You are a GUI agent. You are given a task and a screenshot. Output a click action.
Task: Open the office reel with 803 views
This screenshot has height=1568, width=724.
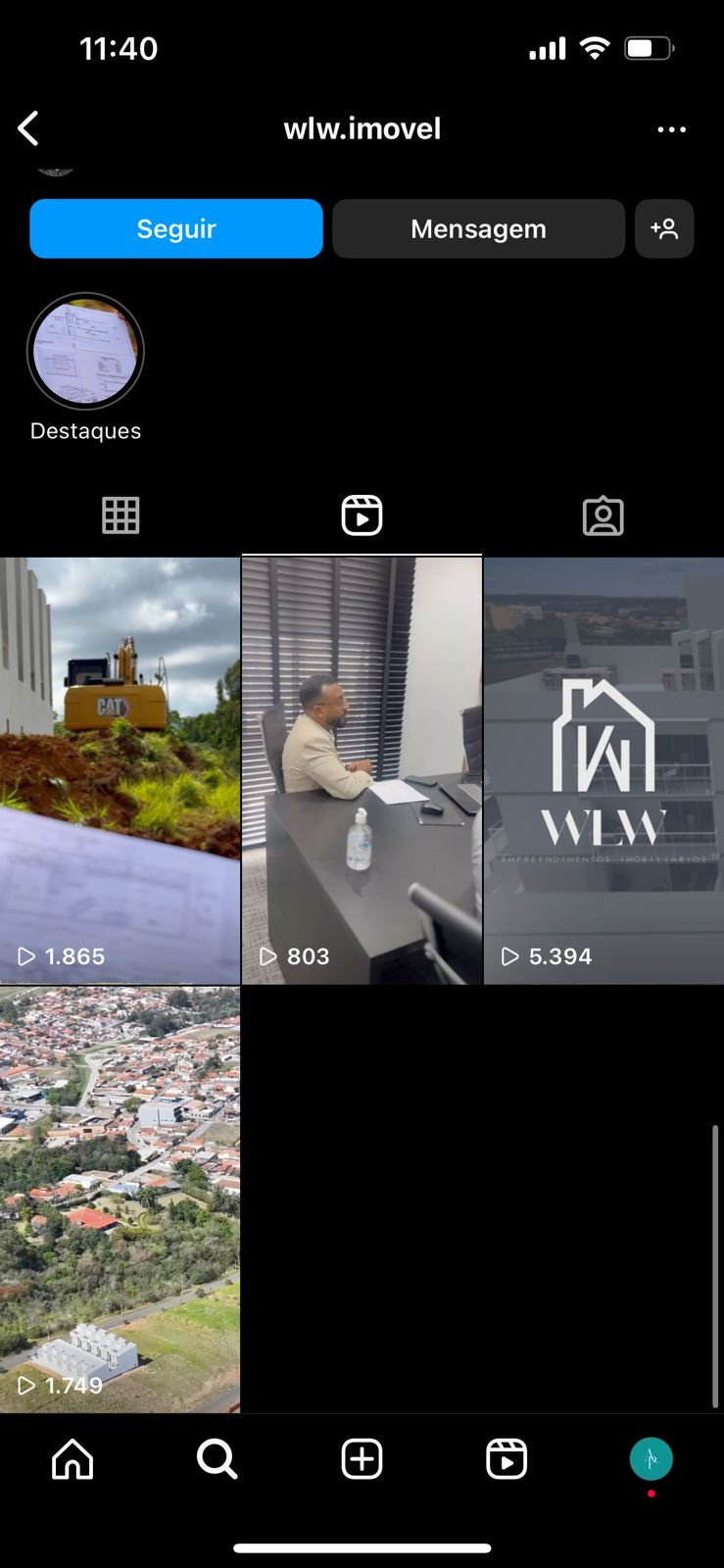coord(362,769)
